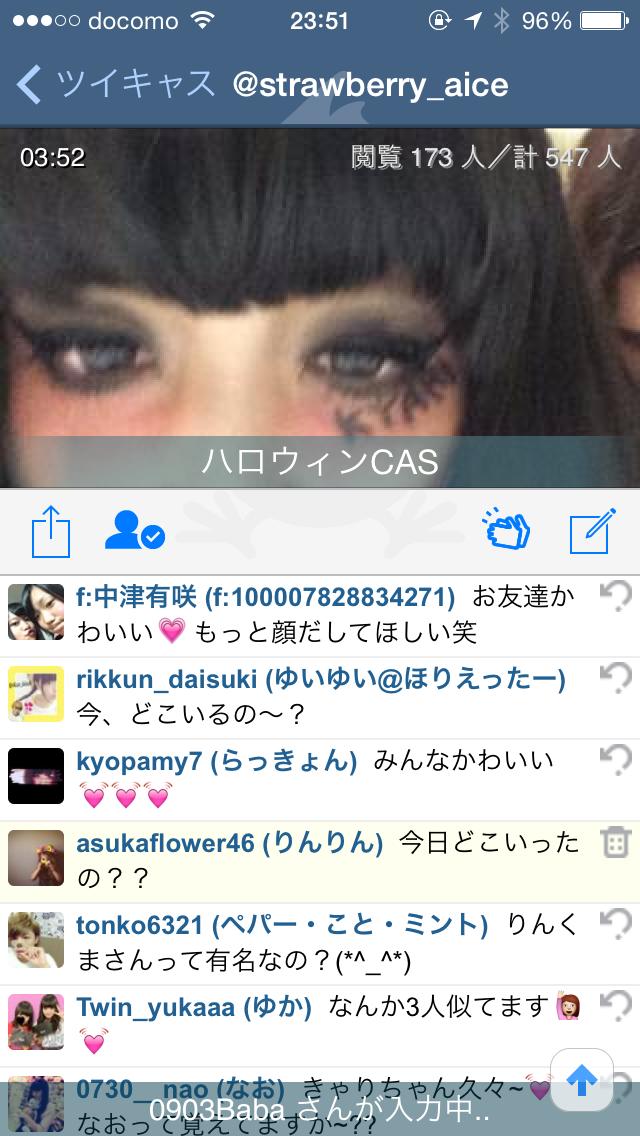The height and width of the screenshot is (1136, 640).
Task: Open rikkun_daisuki's profile picture
Action: pos(36,693)
